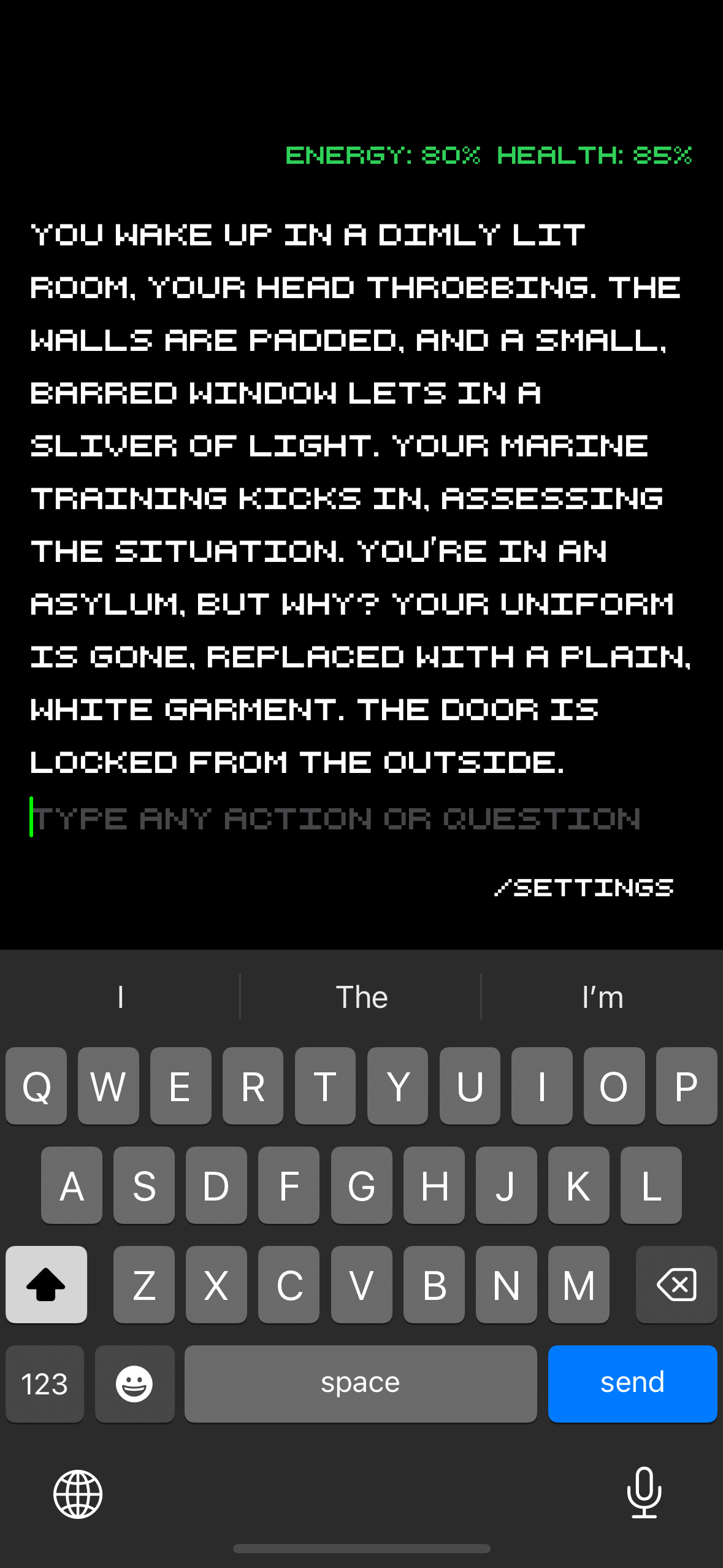The width and height of the screenshot is (723, 1568).
Task: Tap the space bar
Action: coord(361,1383)
